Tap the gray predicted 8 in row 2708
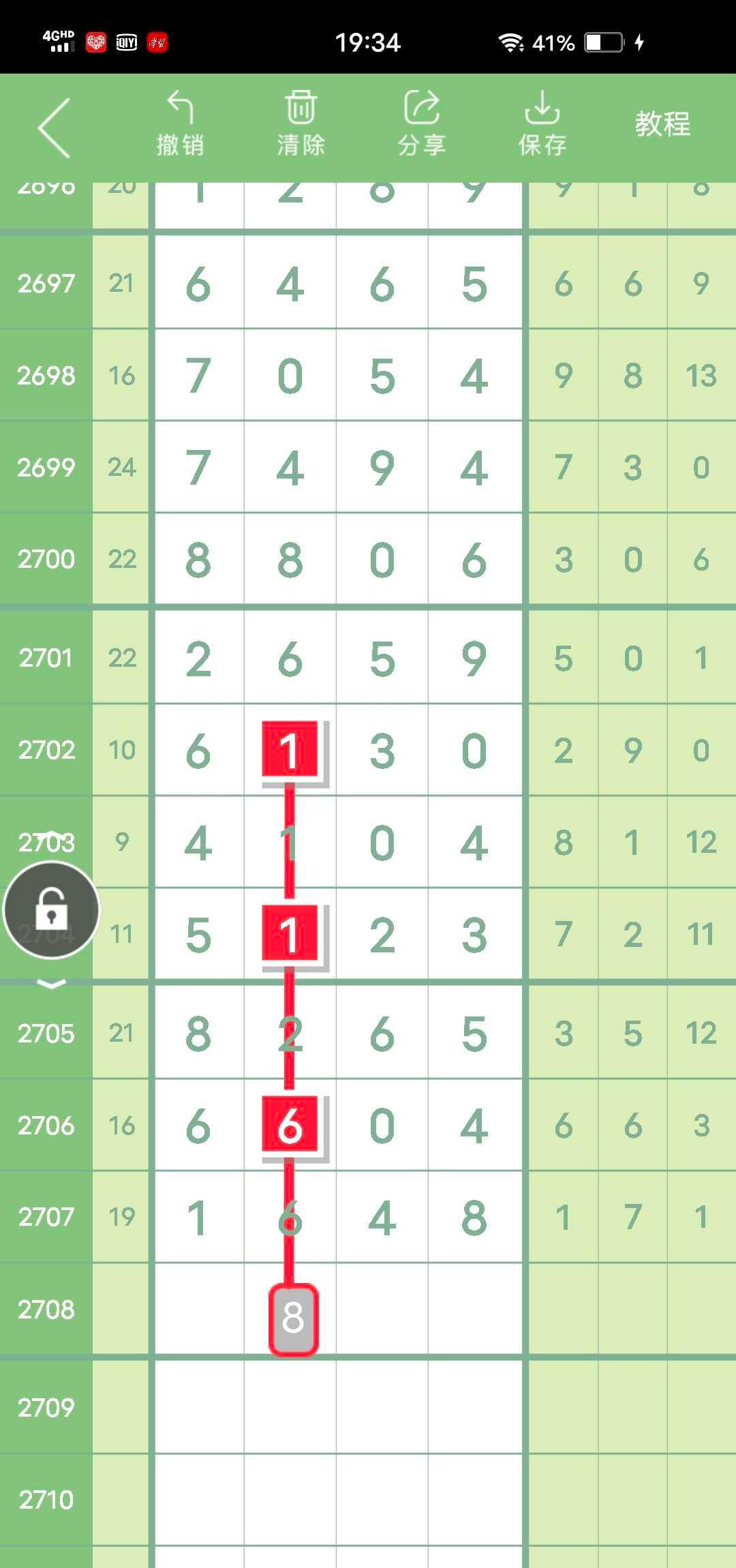The image size is (736, 1568). click(293, 1319)
